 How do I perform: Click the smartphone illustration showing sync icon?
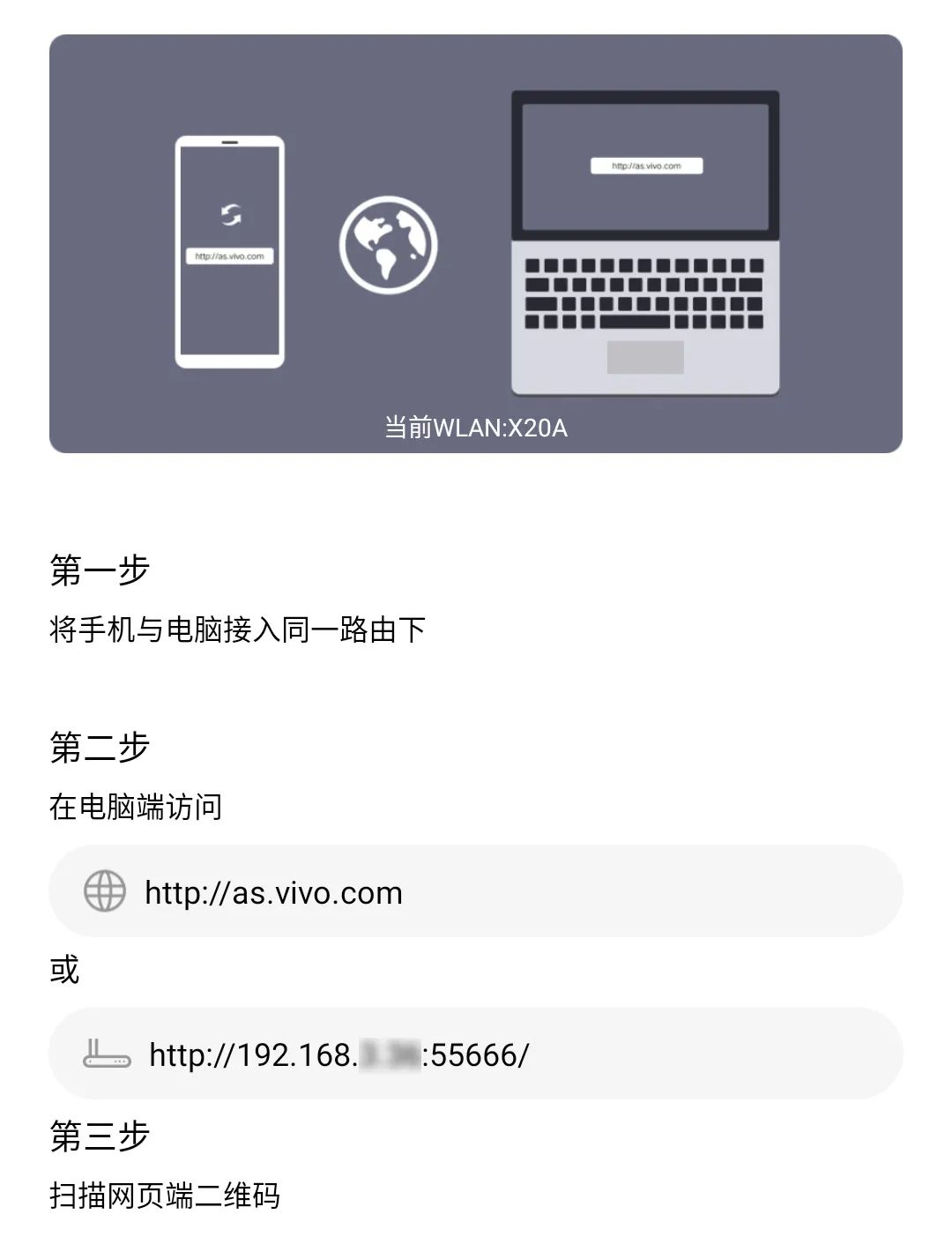click(x=229, y=251)
